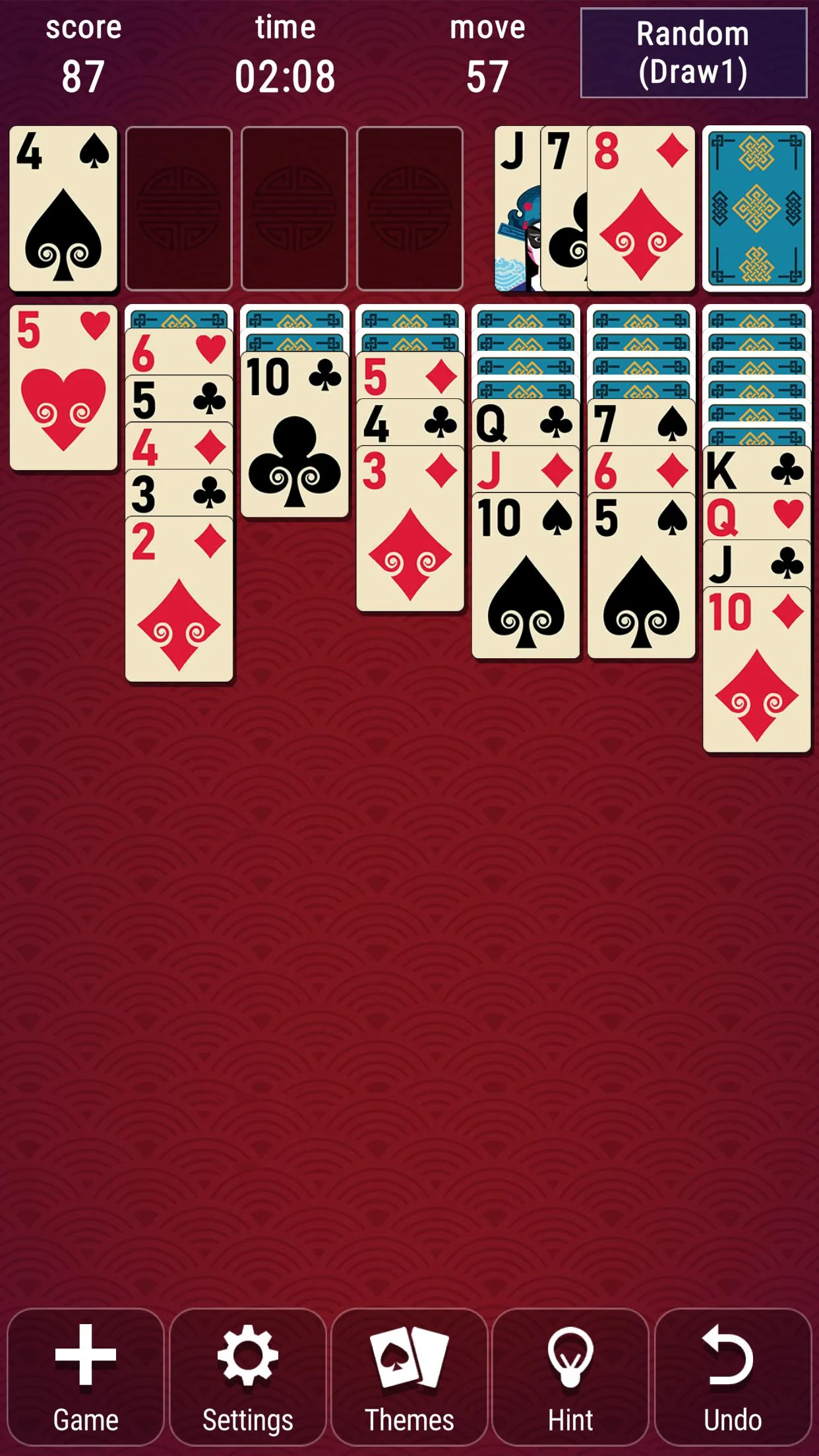Screen dimensions: 819x1456
Task: Get a Hint
Action: pyautogui.click(x=571, y=1377)
